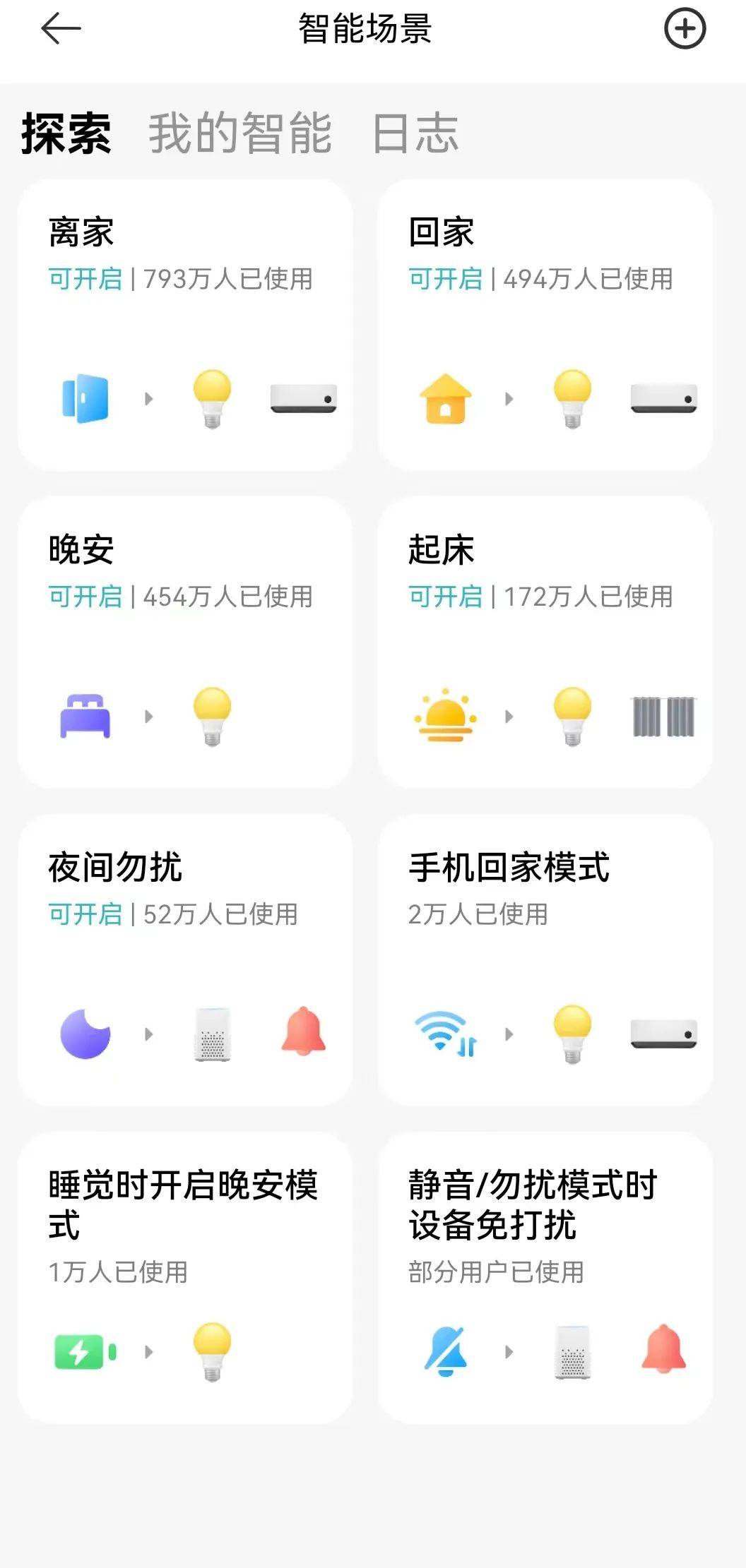Tap the light bulb icon in 晚安 scene
The image size is (746, 1568).
click(212, 717)
